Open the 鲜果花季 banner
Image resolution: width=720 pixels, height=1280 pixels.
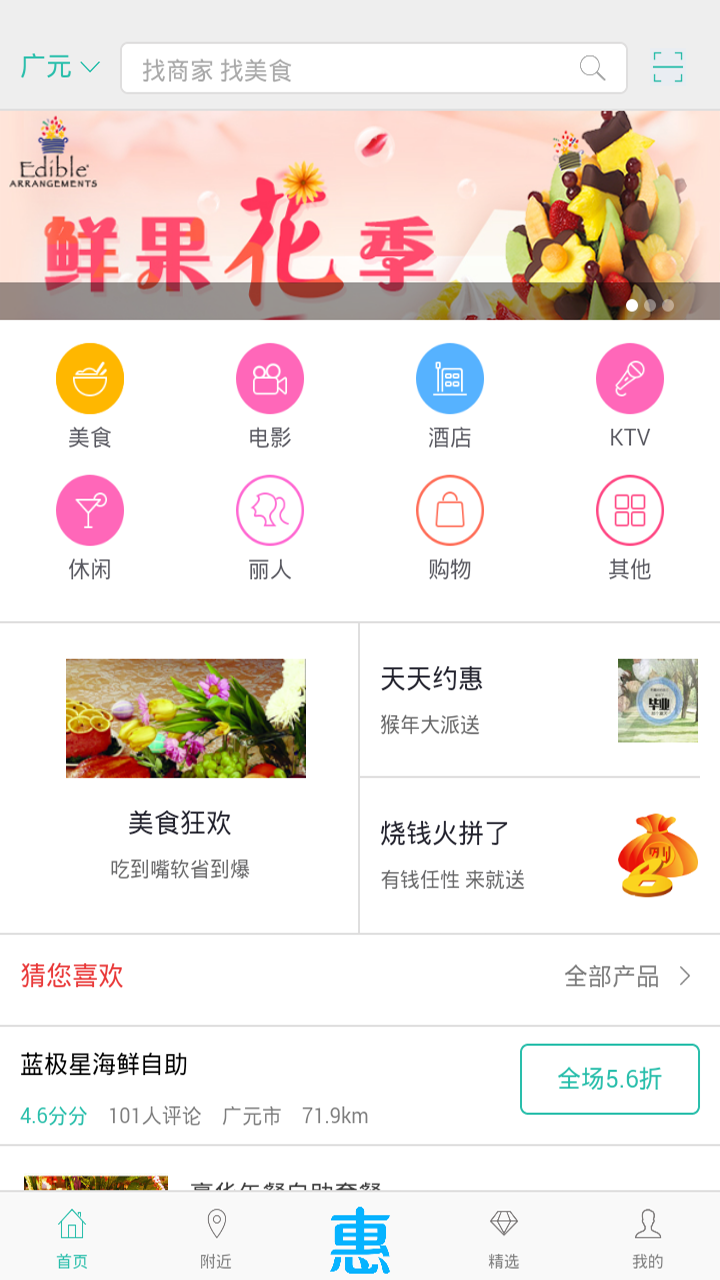pyautogui.click(x=360, y=215)
